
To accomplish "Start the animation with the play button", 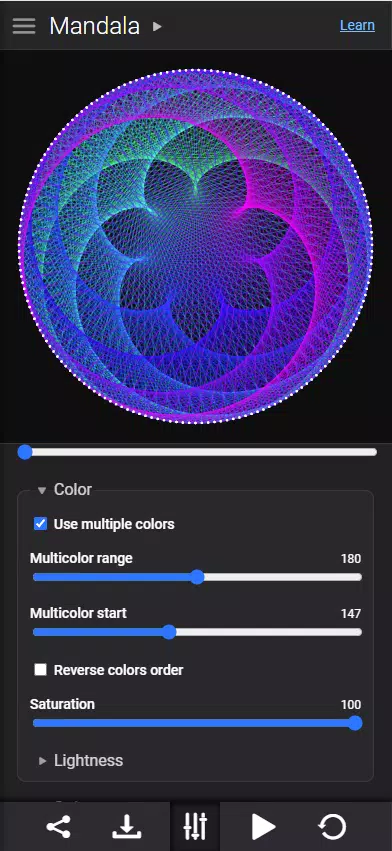I will tap(264, 827).
